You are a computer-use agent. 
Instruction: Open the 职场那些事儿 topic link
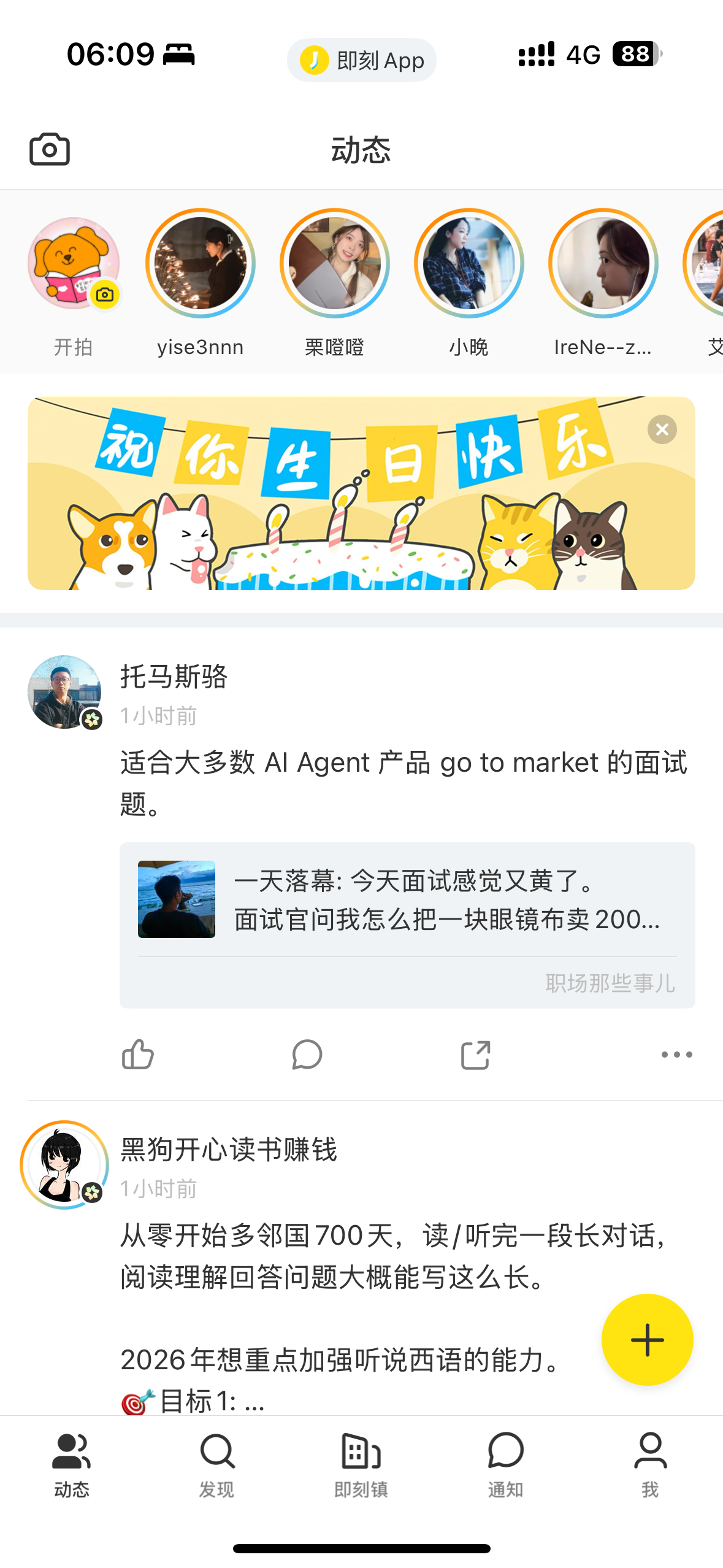(610, 983)
